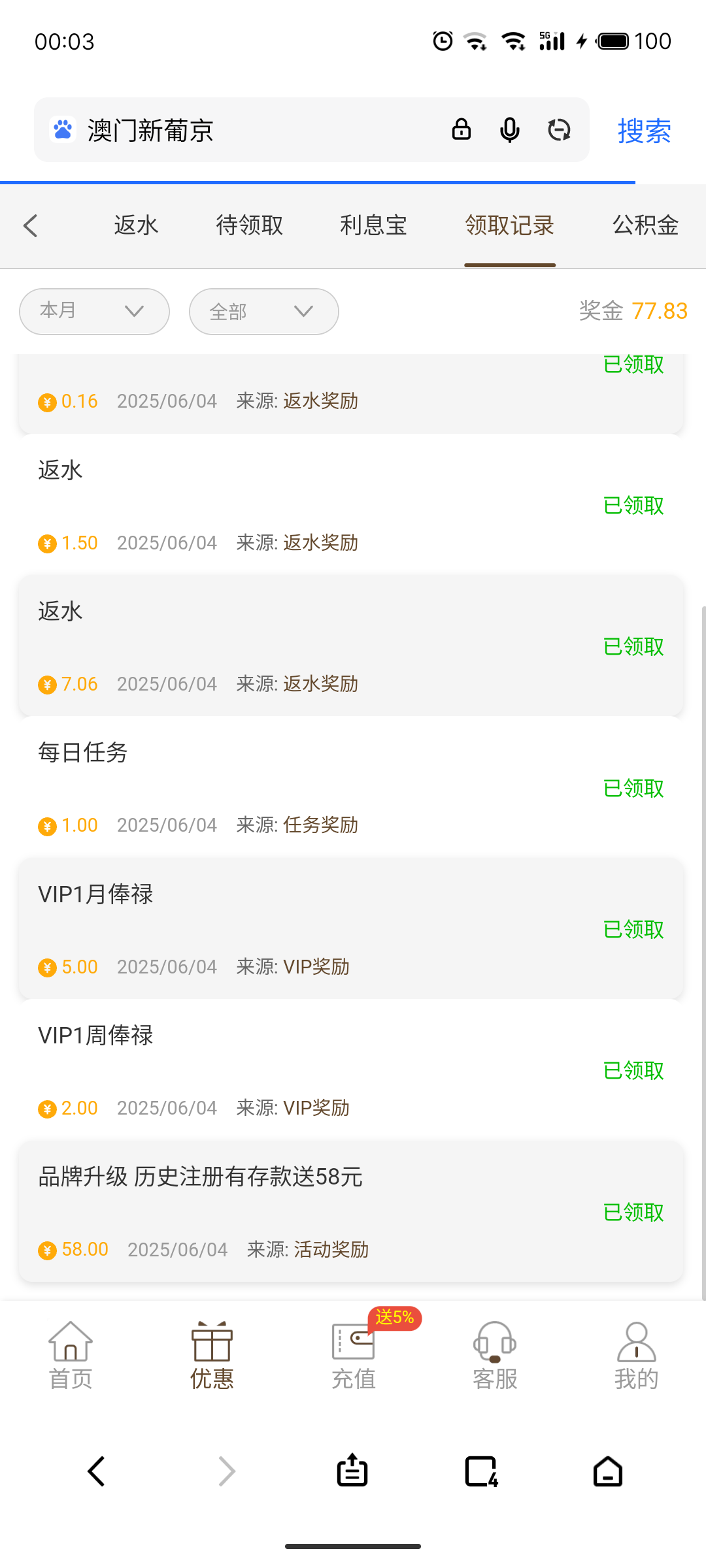Open the browser tabs view showing 4
The height and width of the screenshot is (1568, 706).
click(x=481, y=1471)
